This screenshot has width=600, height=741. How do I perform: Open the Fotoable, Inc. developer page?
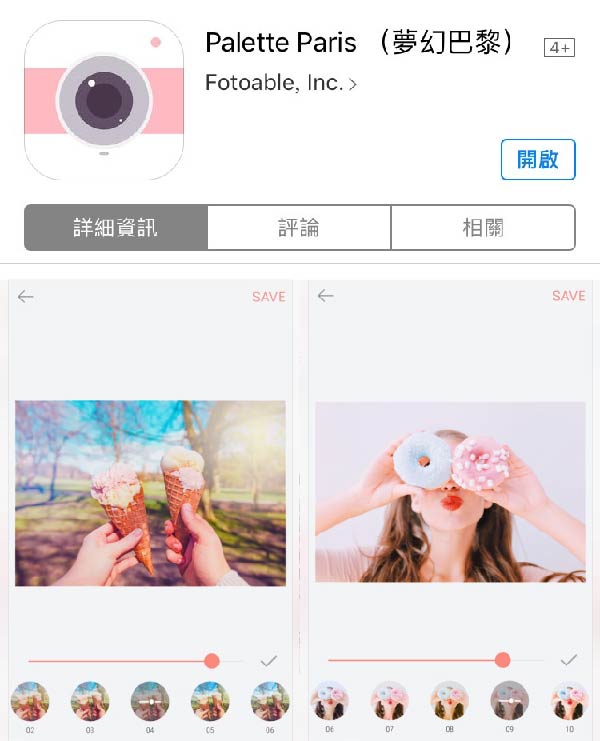tap(280, 83)
